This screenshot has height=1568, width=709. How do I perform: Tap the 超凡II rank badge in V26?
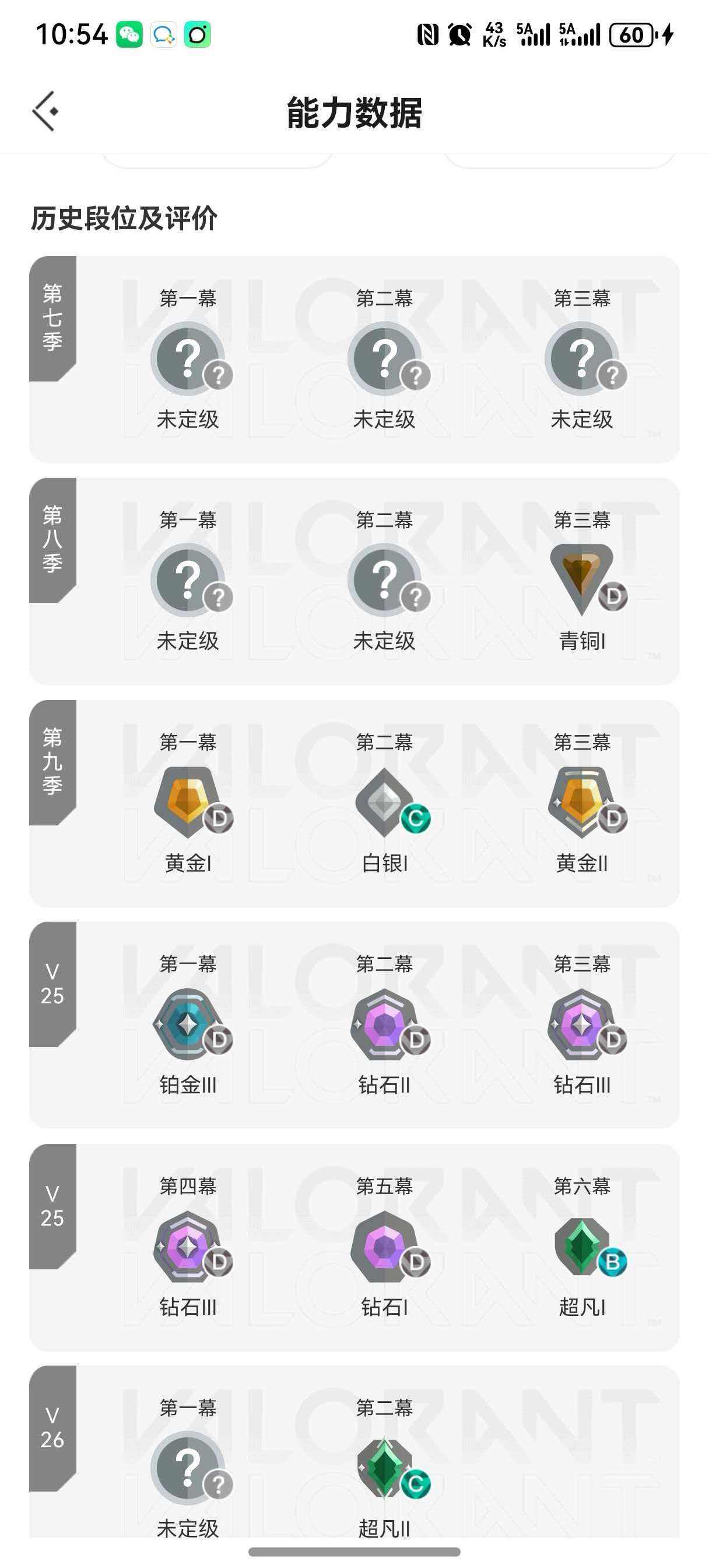[x=384, y=1467]
